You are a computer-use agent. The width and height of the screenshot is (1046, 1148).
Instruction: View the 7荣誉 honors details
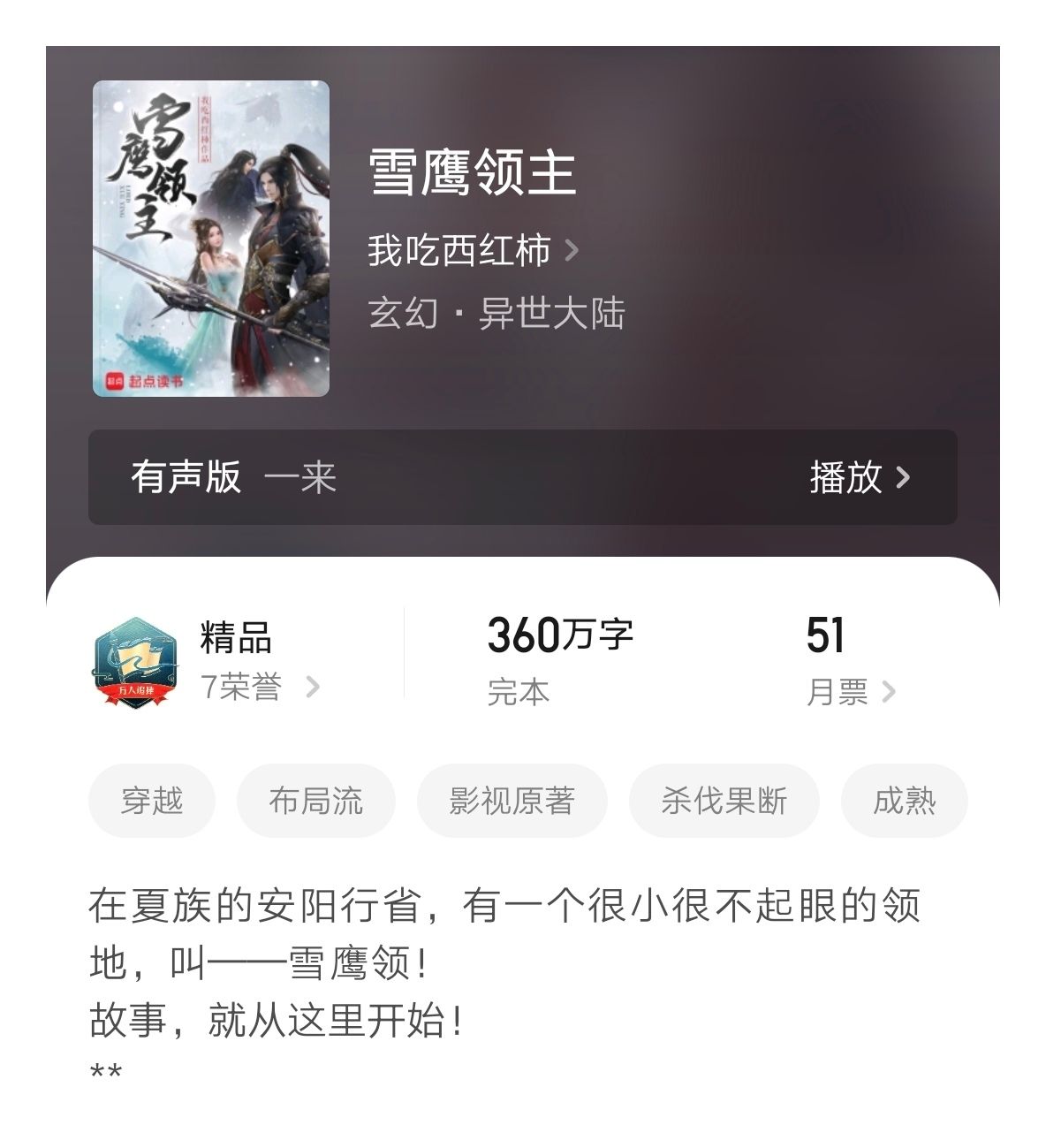(x=260, y=687)
